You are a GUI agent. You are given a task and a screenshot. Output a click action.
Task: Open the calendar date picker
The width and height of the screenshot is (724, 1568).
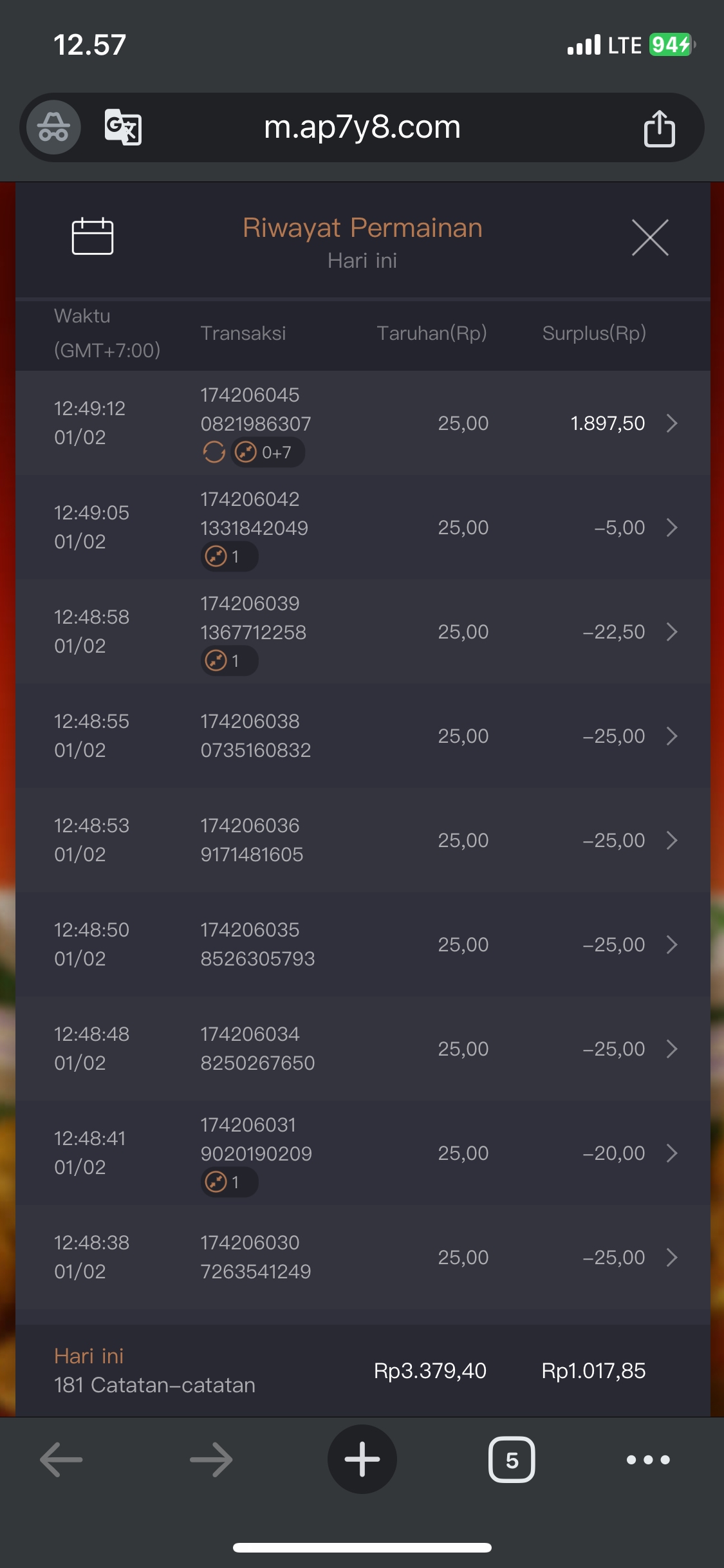pos(93,236)
